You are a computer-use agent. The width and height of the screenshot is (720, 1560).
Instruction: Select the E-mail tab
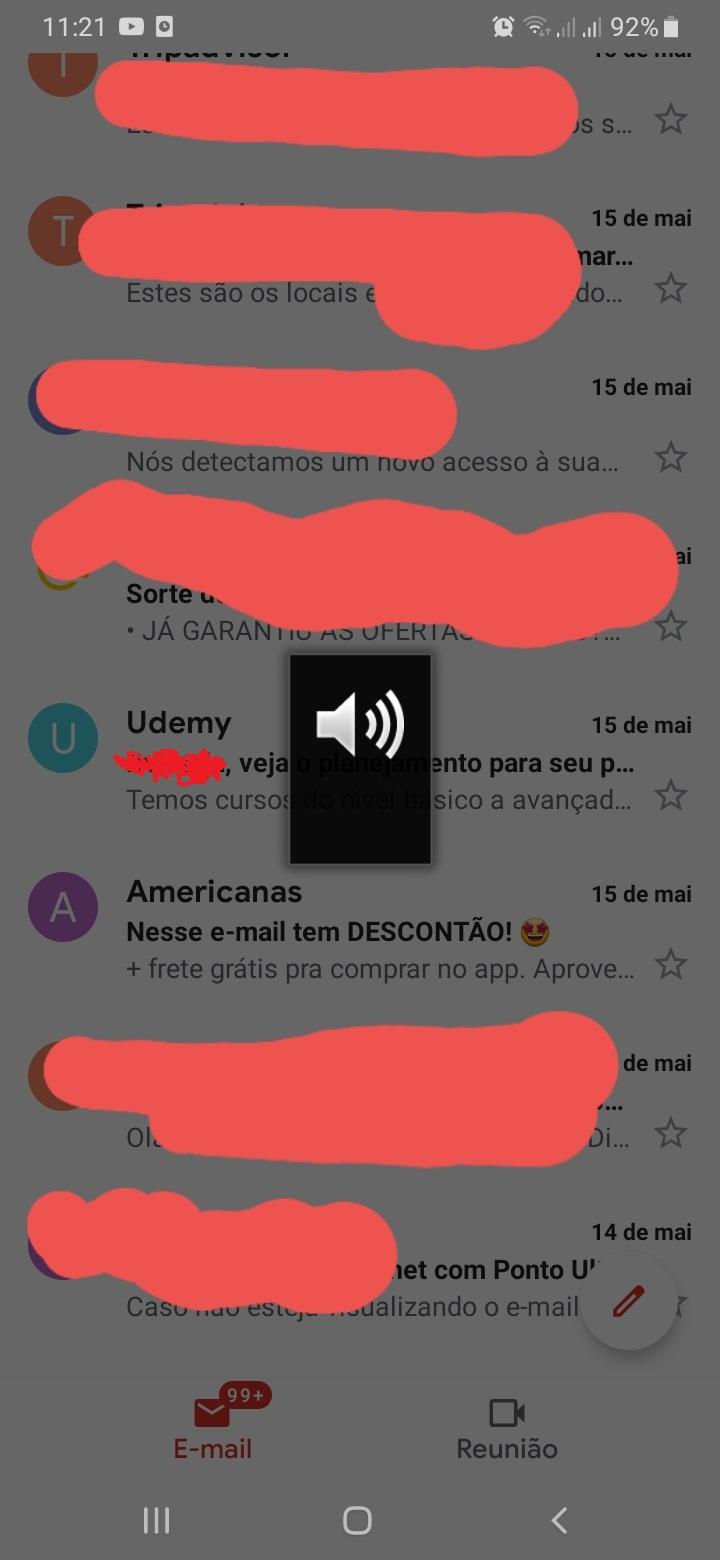tap(213, 1430)
